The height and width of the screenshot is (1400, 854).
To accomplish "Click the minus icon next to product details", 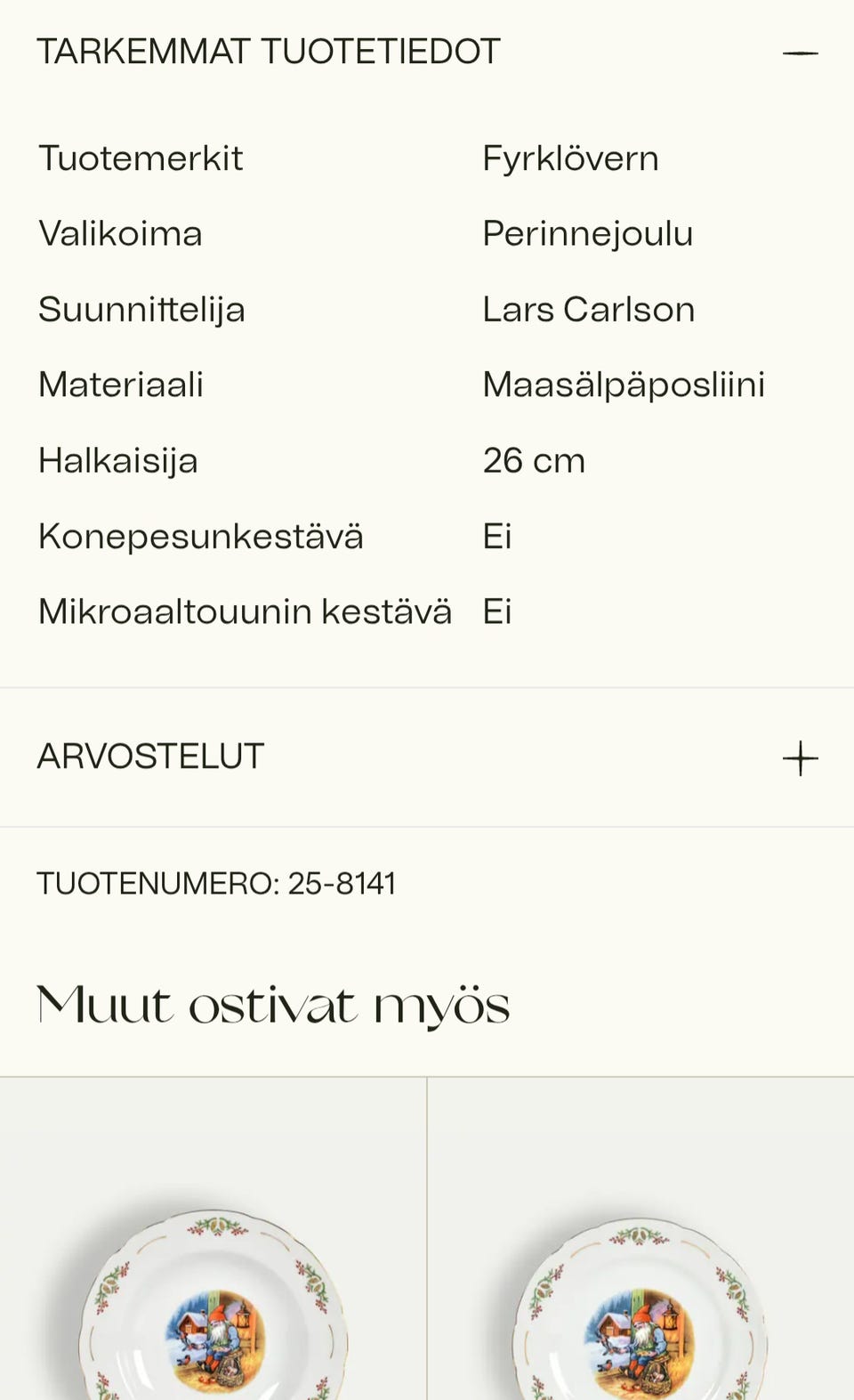I will pyautogui.click(x=800, y=51).
